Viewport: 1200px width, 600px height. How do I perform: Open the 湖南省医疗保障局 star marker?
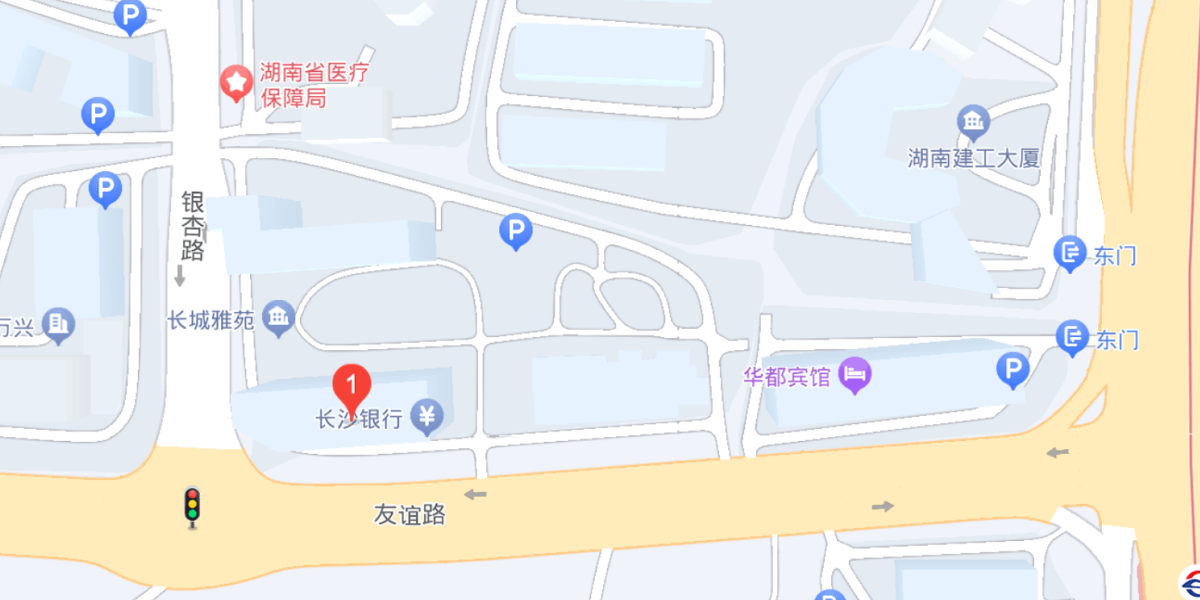pyautogui.click(x=237, y=84)
